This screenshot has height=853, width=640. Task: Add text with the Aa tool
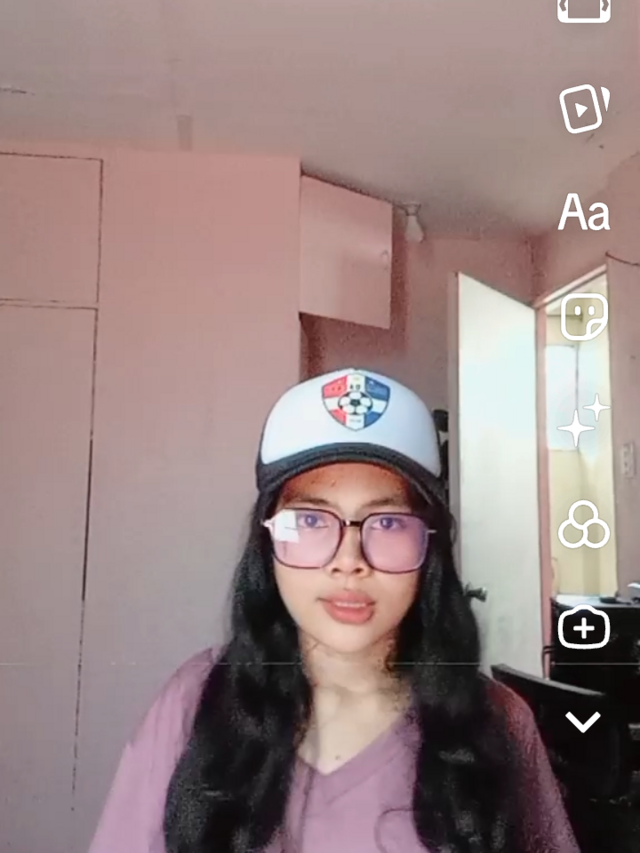point(583,213)
